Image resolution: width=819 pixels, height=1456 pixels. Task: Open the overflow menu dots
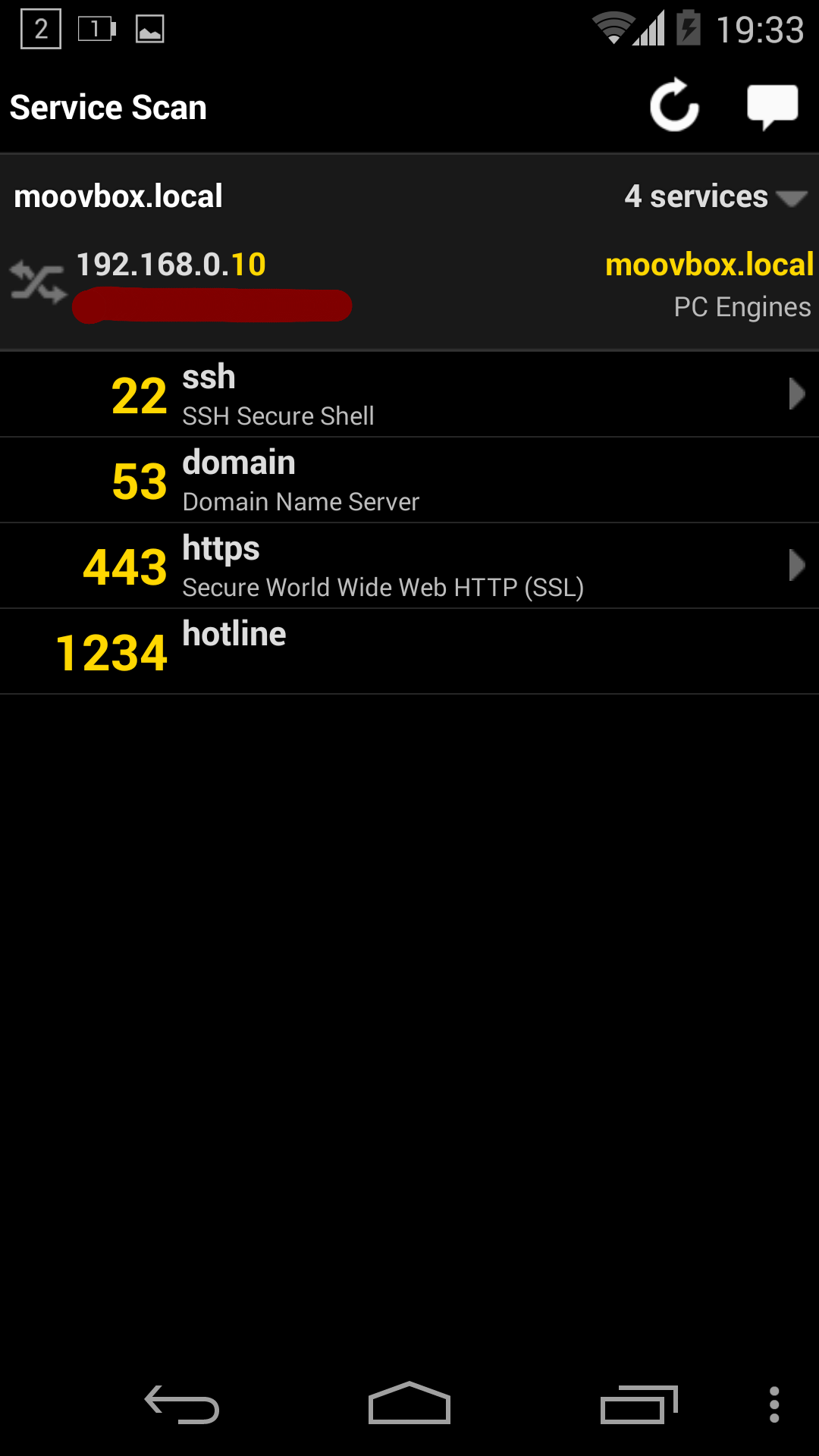(773, 1405)
